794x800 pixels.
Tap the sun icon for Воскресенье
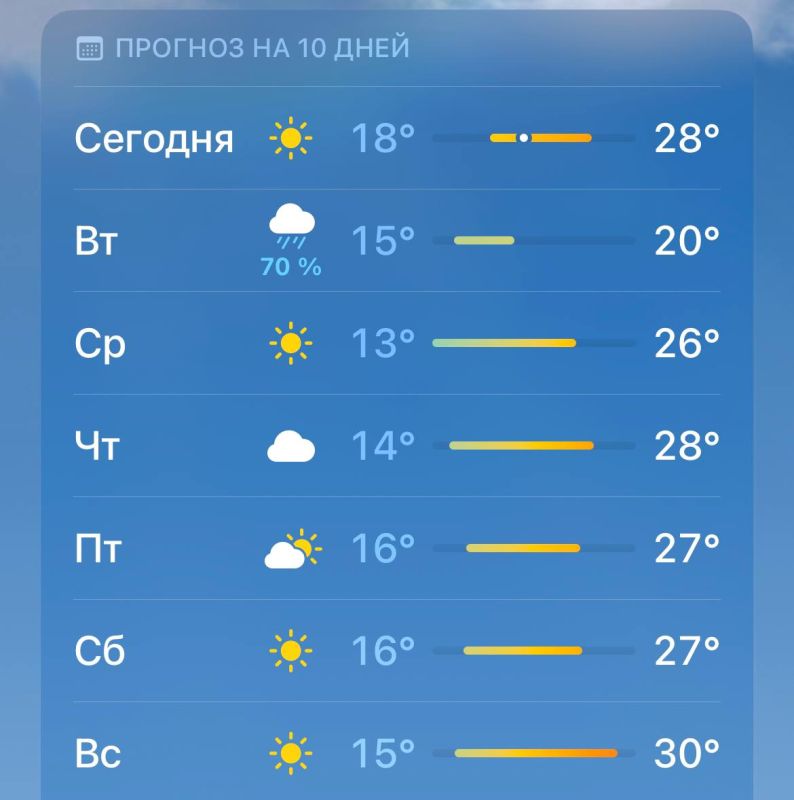coord(289,751)
